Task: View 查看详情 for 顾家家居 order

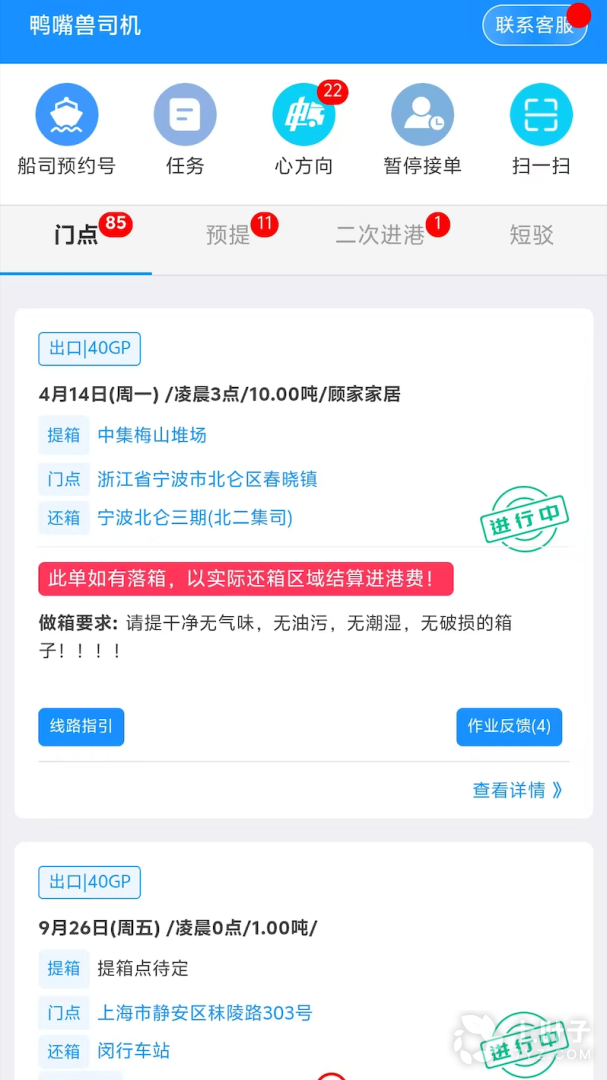Action: point(517,790)
